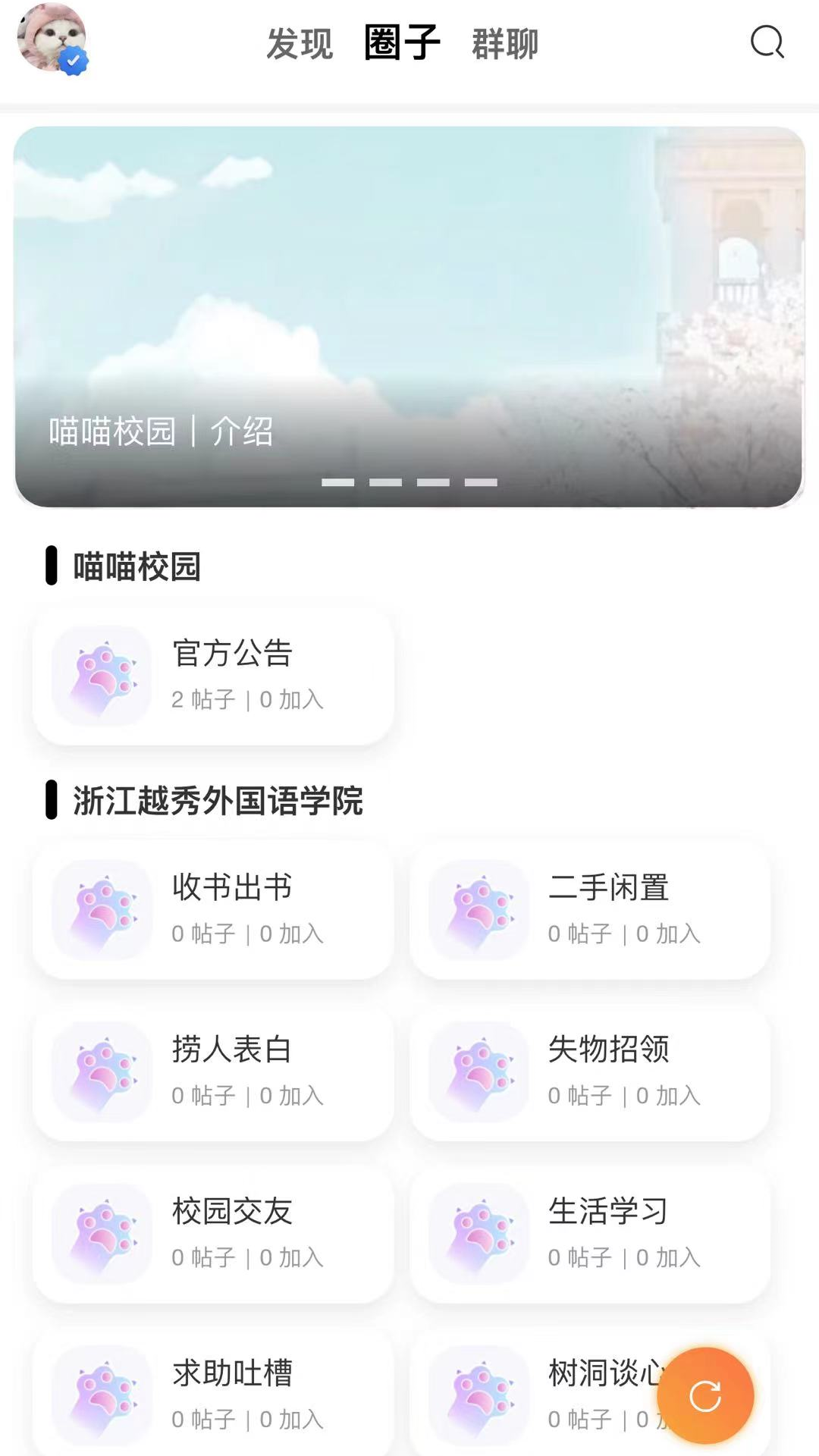The height and width of the screenshot is (1456, 819).
Task: Tap the orange refresh floating button
Action: coord(705,1394)
